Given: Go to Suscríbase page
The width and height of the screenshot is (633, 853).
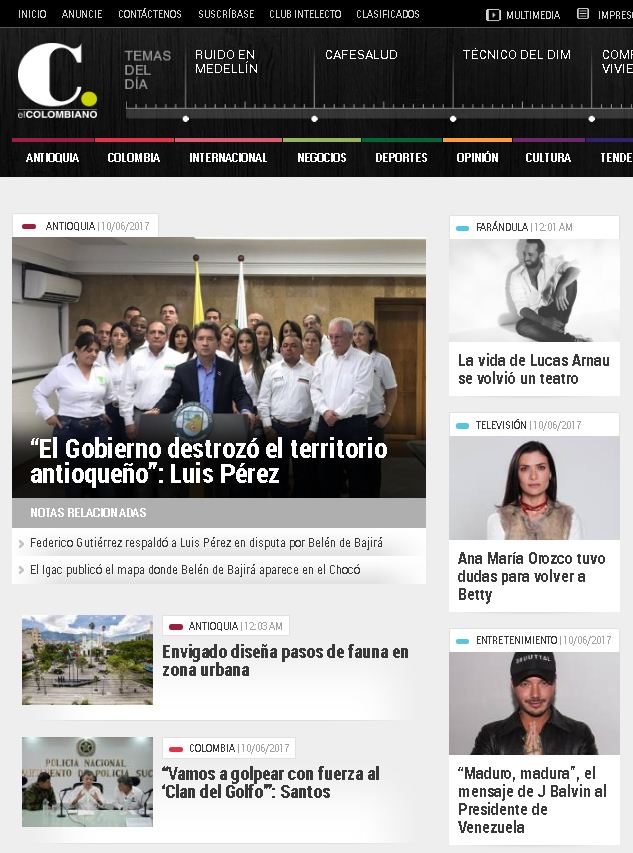Looking at the screenshot, I should point(225,15).
